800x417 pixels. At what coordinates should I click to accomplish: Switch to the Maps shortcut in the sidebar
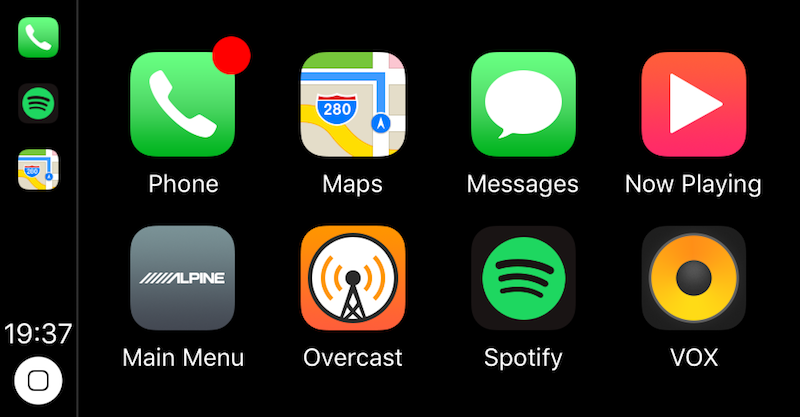pos(38,169)
